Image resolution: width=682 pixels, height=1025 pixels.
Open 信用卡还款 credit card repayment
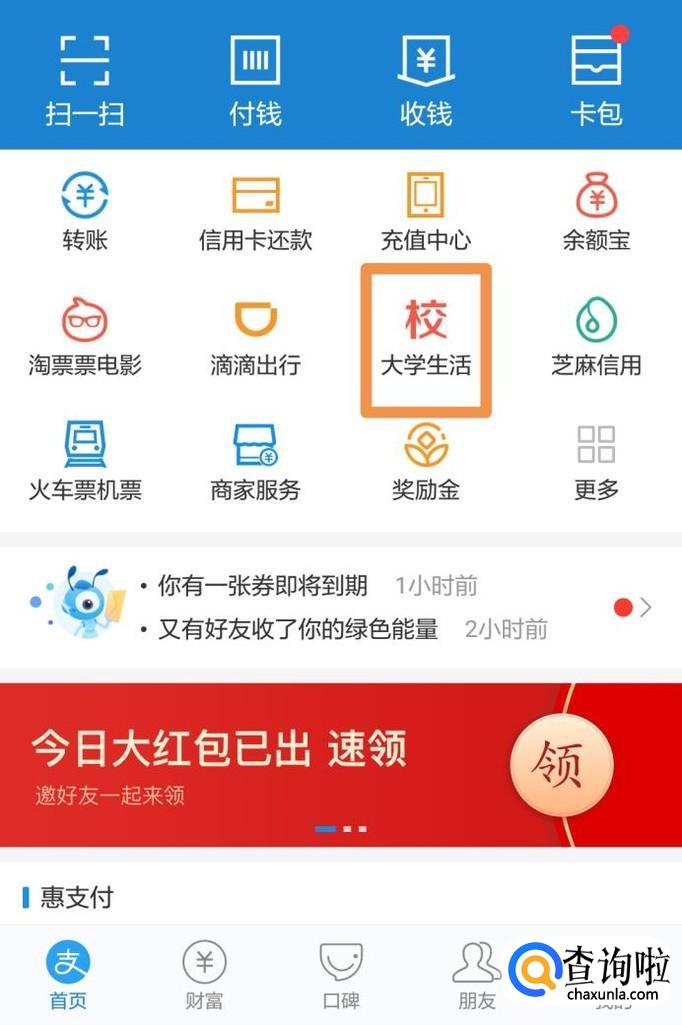tap(255, 210)
